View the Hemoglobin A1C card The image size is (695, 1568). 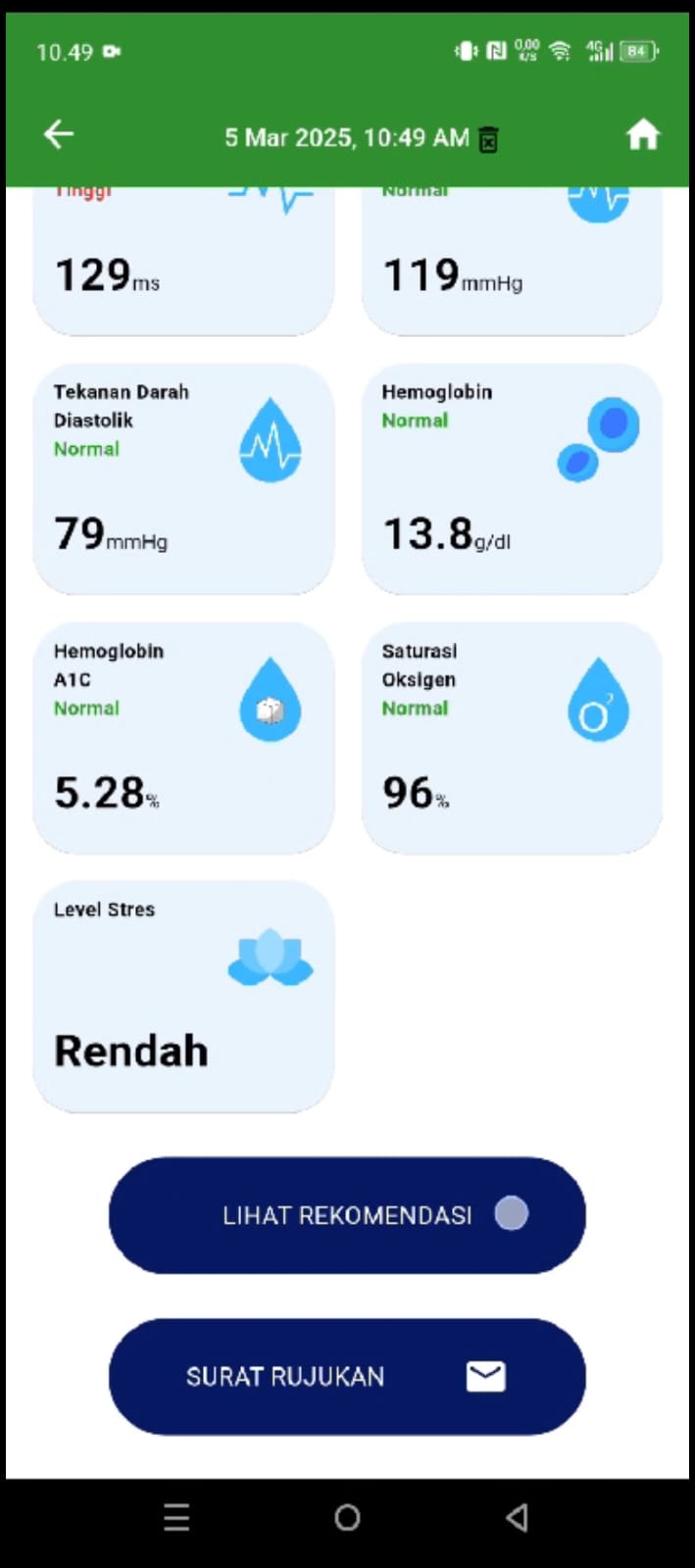pyautogui.click(x=183, y=738)
